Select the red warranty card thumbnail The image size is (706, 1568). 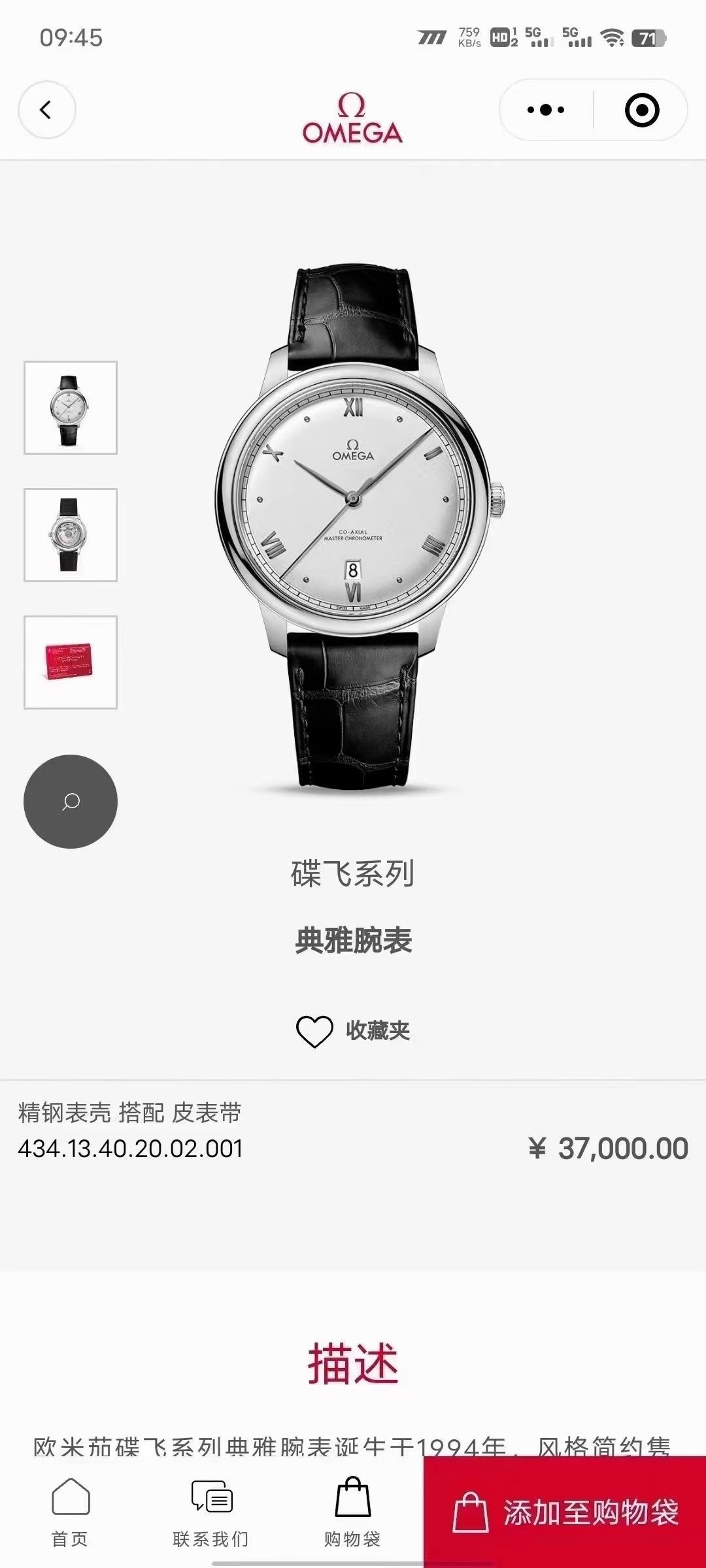(71, 662)
